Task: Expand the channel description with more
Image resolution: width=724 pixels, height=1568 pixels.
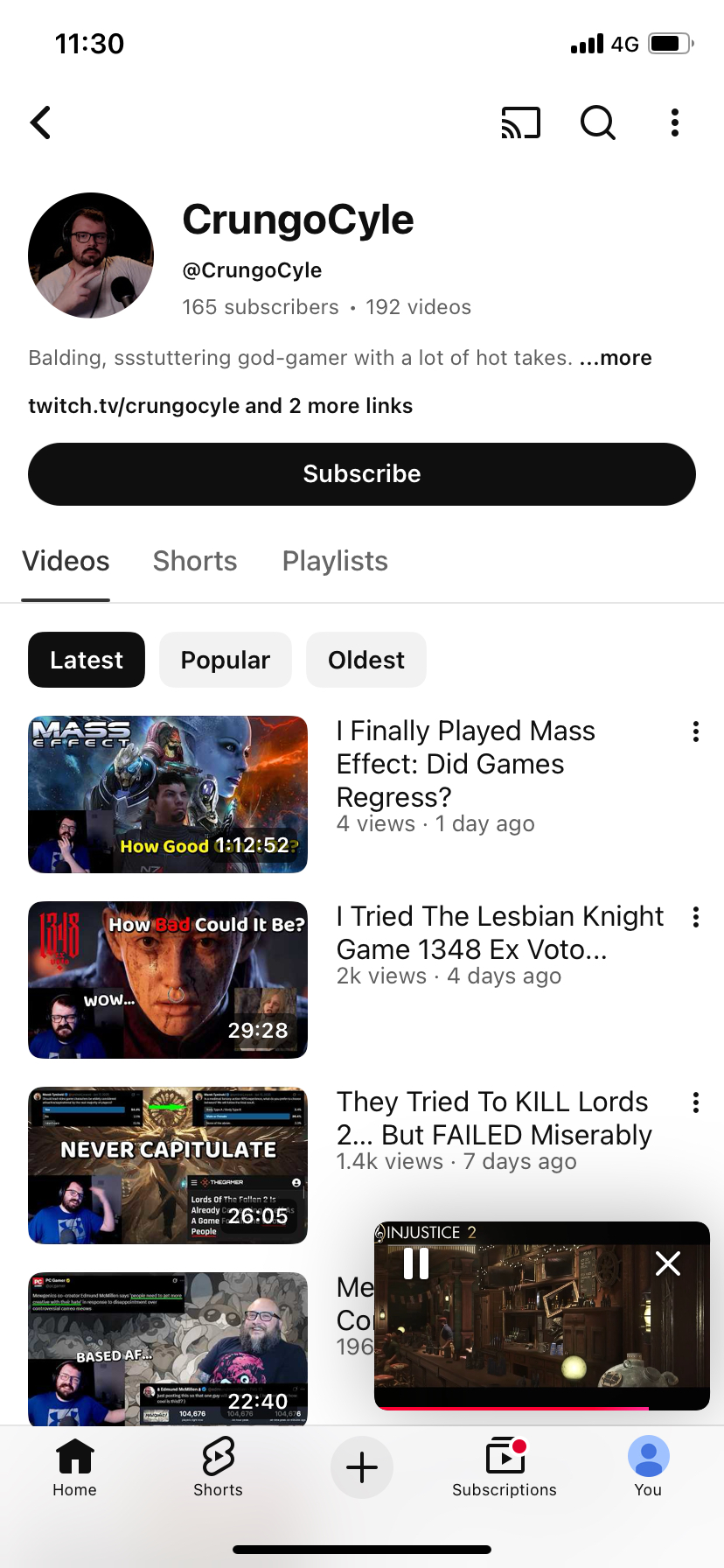Action: pos(616,358)
